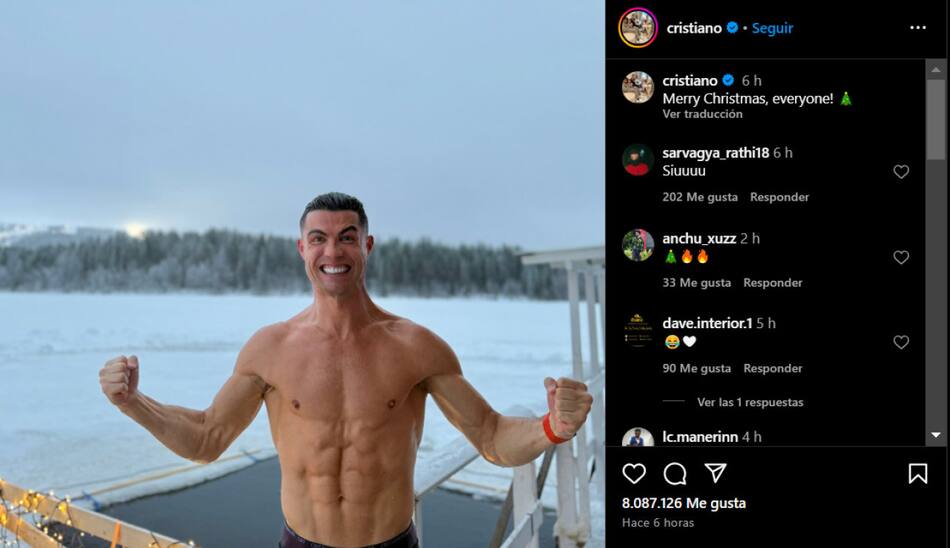950x548 pixels.
Task: Expand Ver las 1 respuestas
Action: pos(749,402)
